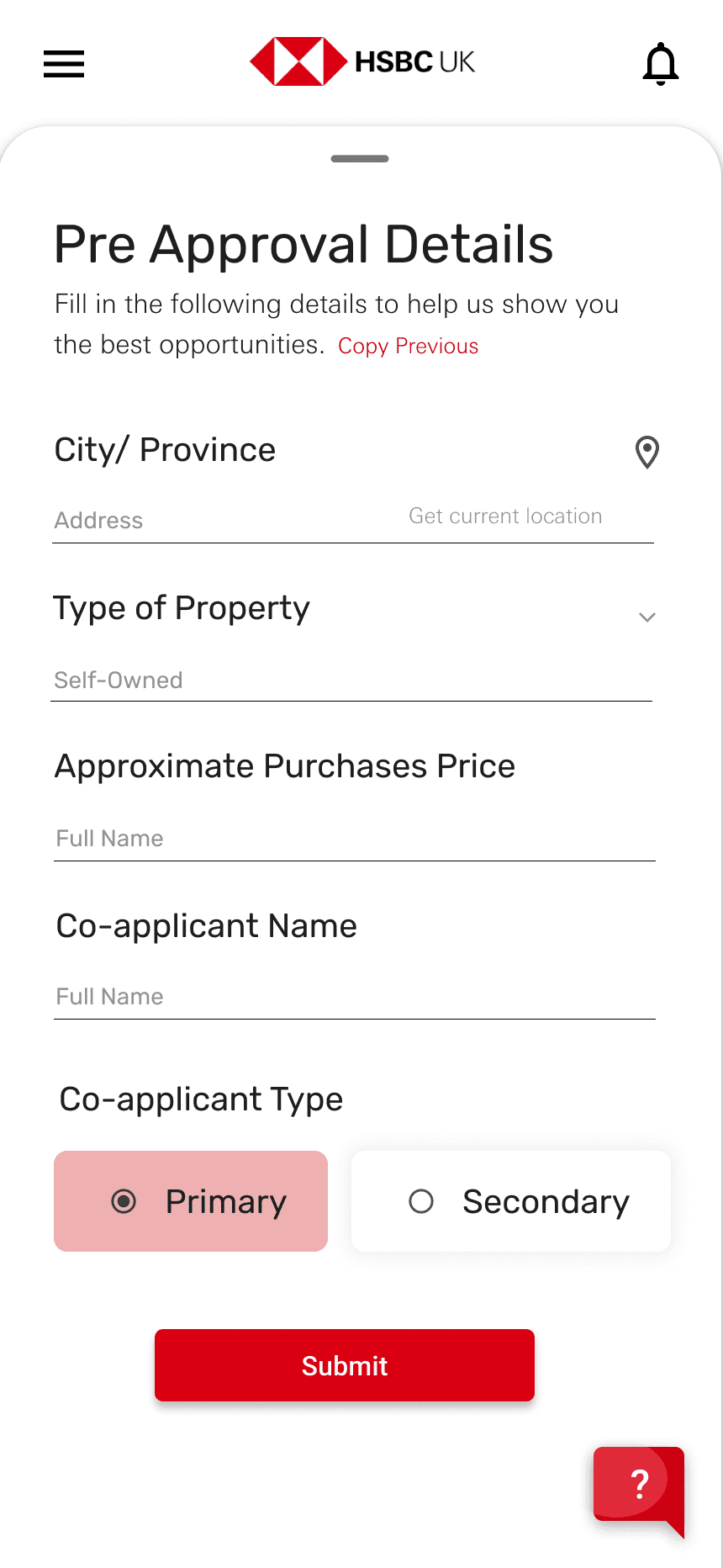This screenshot has height=1568, width=723.
Task: Submit the pre approval details
Action: tap(345, 1365)
